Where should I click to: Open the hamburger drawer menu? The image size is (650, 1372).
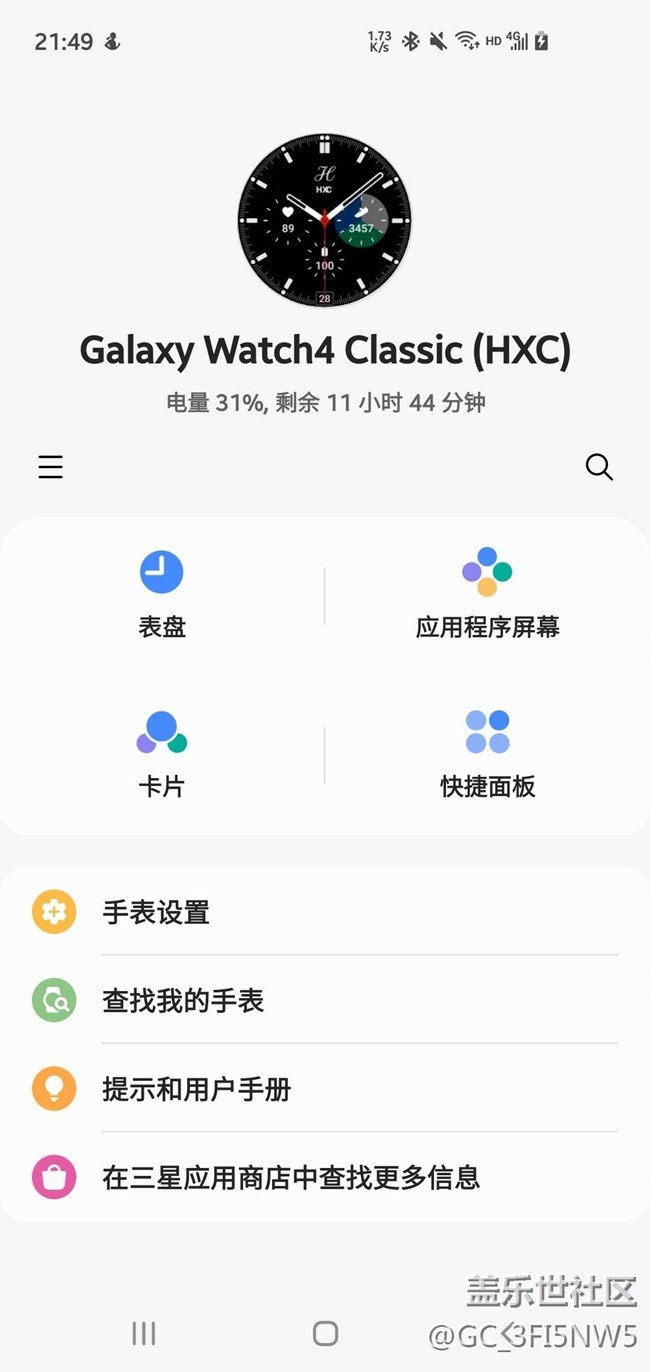point(50,467)
